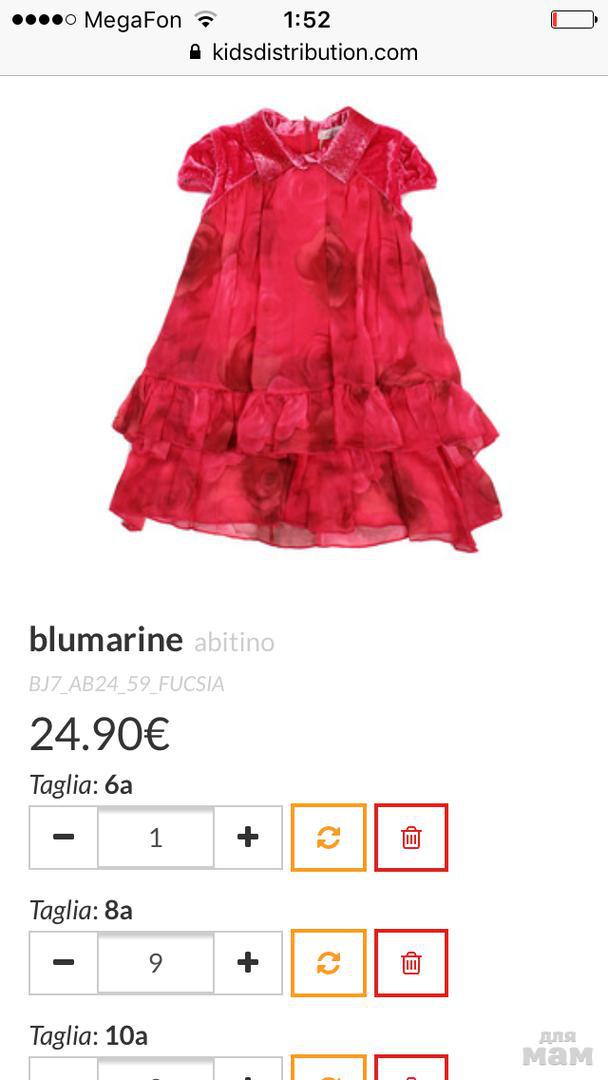
Task: Tap the kidsdistribution.com address bar
Action: click(304, 52)
